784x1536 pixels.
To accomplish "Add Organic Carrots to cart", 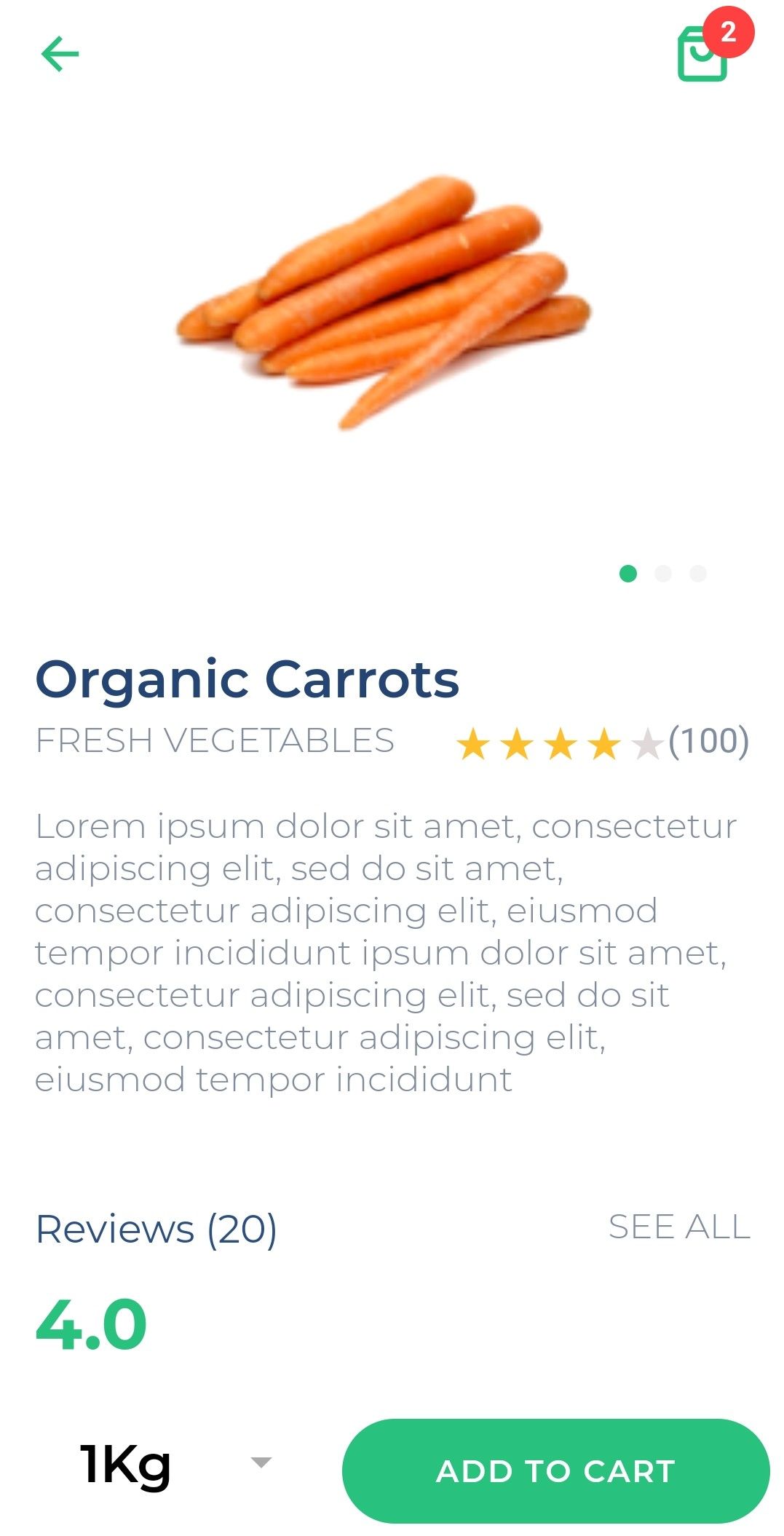I will (555, 1470).
